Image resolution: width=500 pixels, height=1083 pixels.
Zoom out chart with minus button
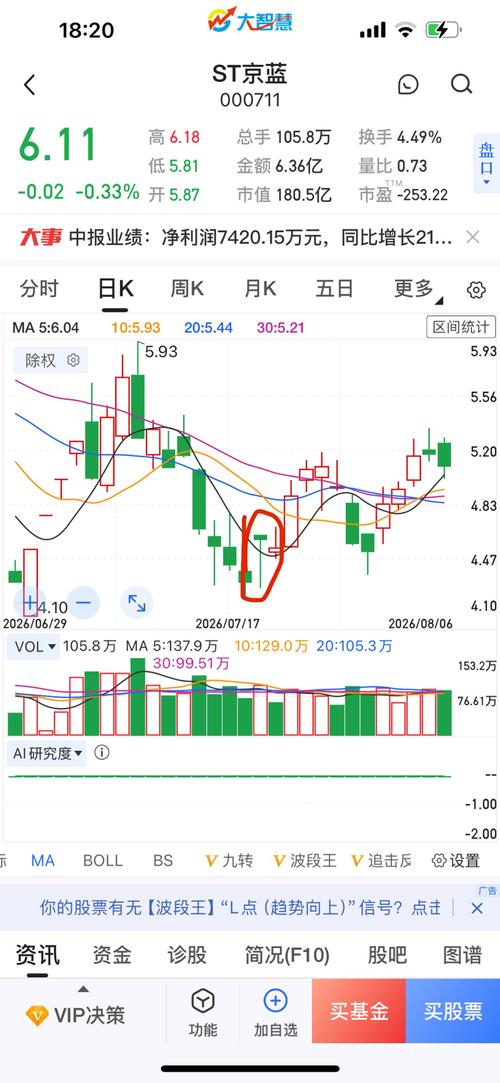coord(83,602)
